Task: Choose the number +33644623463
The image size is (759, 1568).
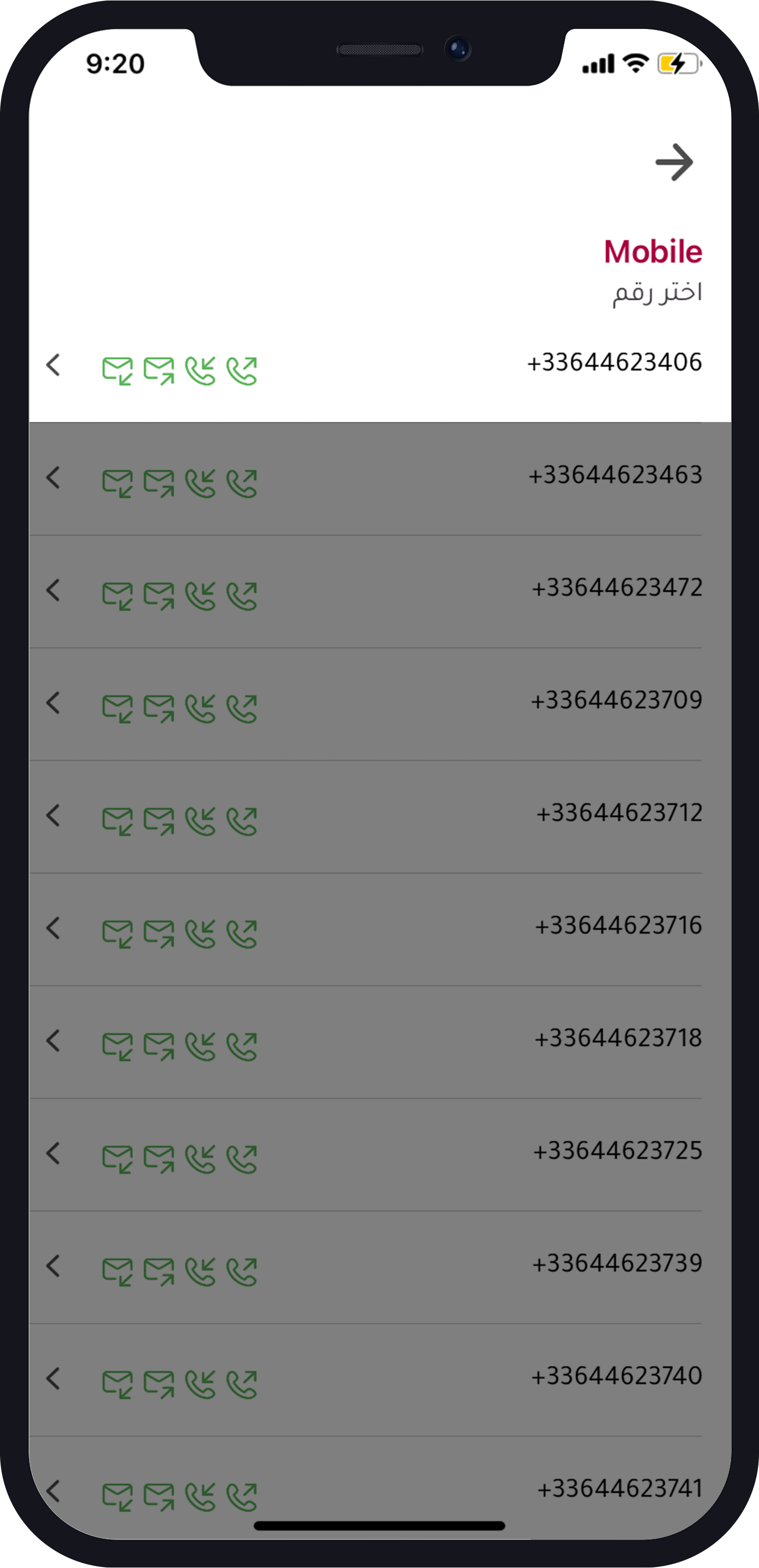Action: 615,475
